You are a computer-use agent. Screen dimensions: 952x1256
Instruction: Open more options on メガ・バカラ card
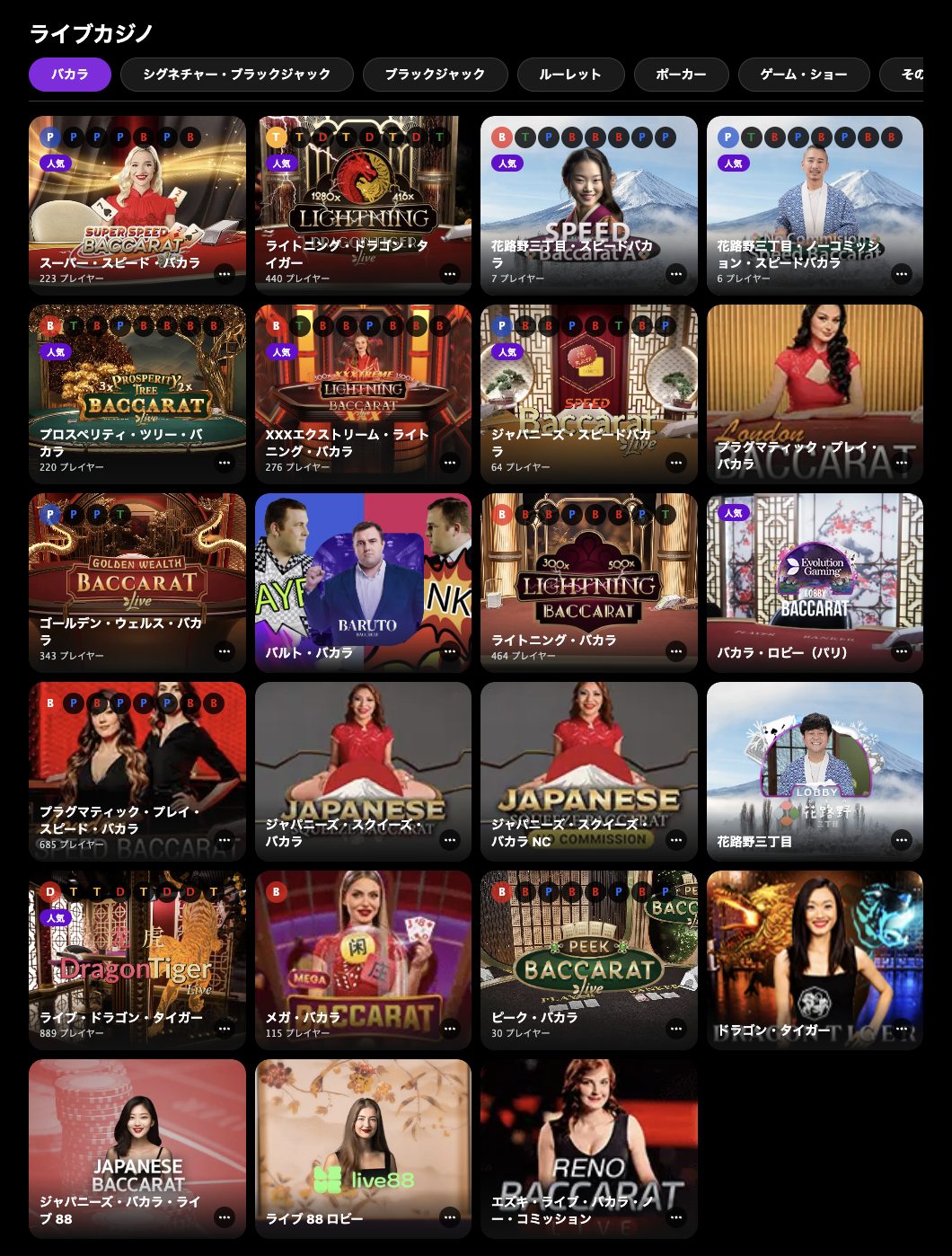coord(450,1029)
